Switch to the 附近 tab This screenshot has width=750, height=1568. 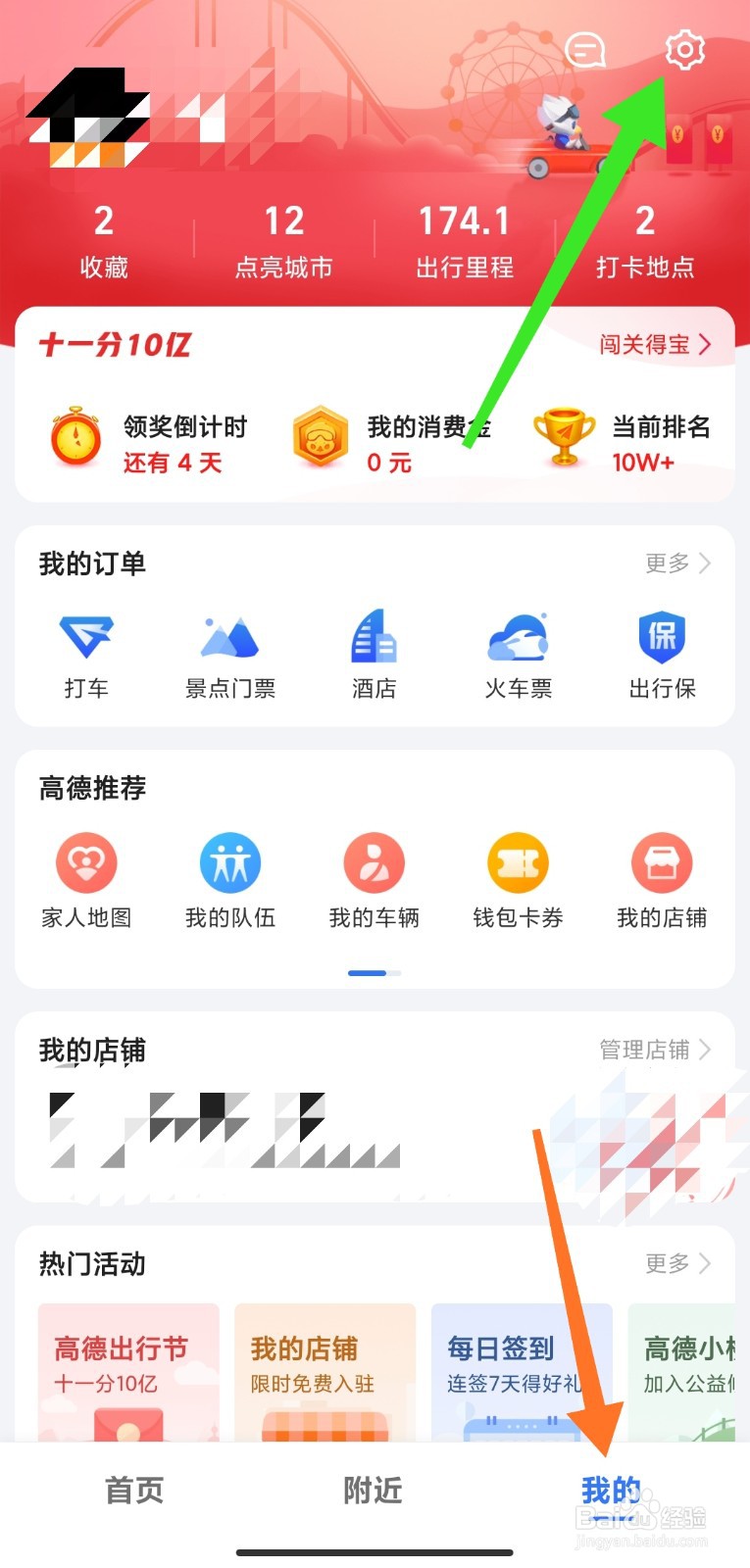(372, 1490)
